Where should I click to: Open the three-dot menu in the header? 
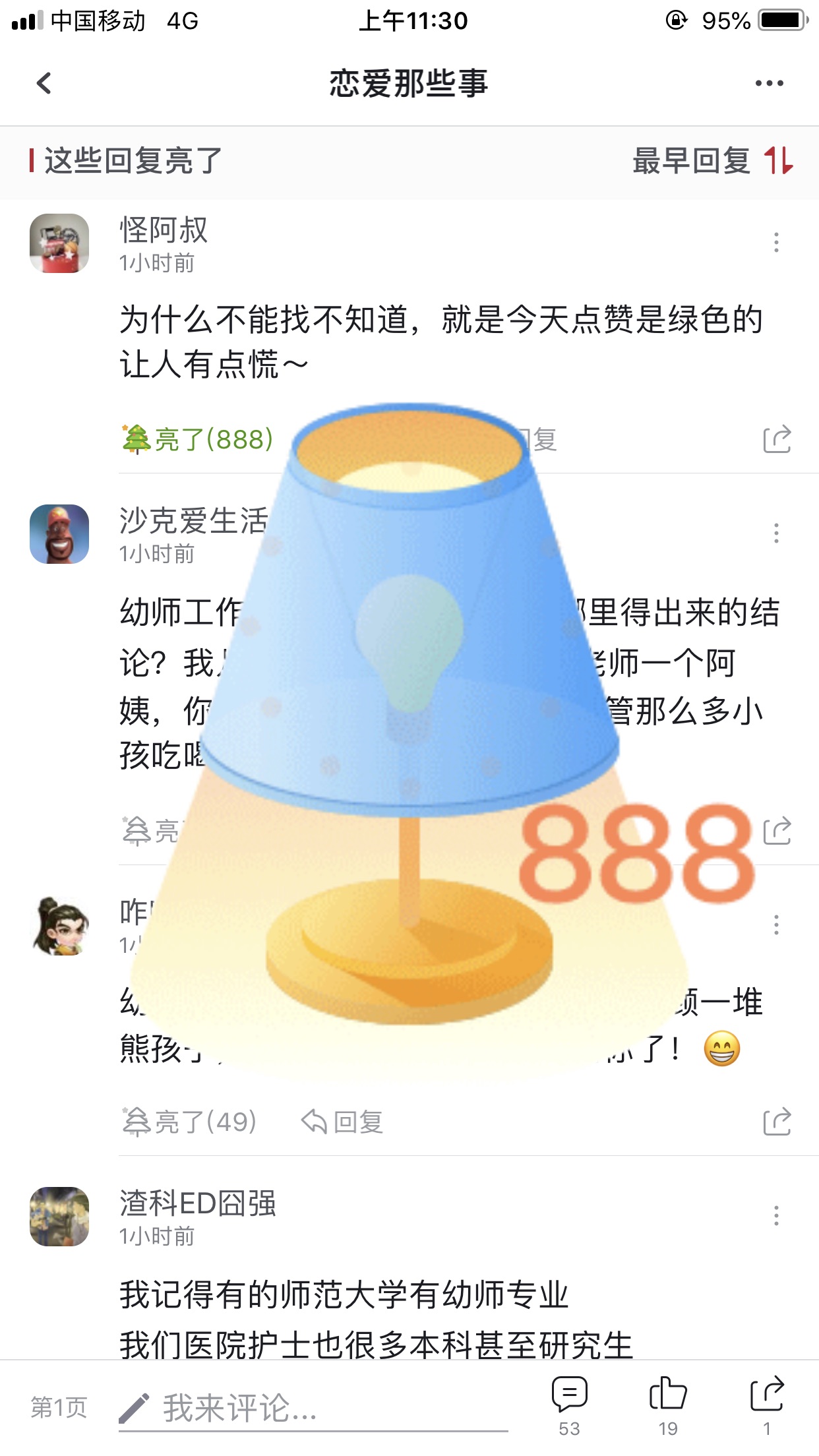[x=769, y=83]
